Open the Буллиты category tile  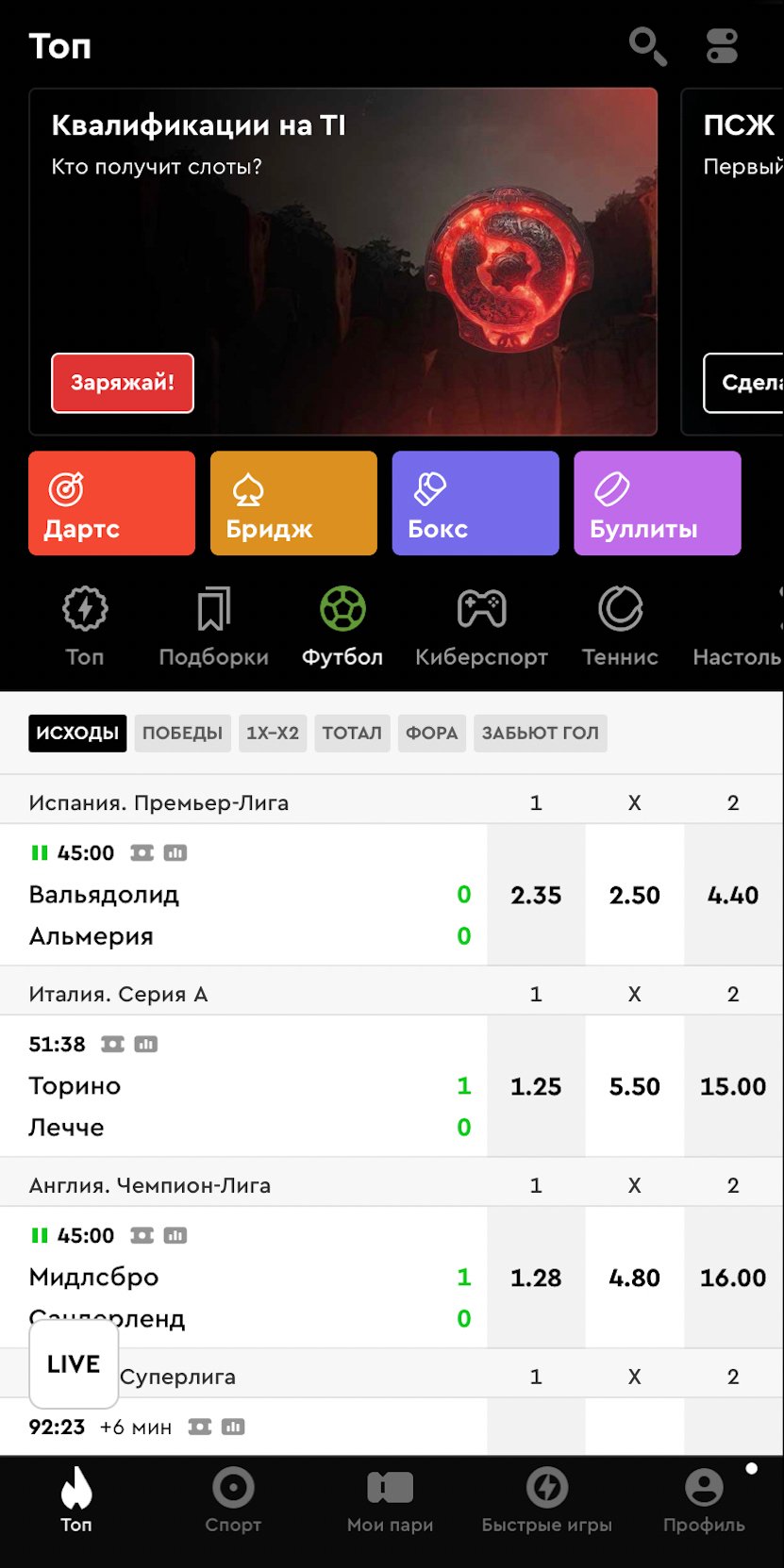657,503
